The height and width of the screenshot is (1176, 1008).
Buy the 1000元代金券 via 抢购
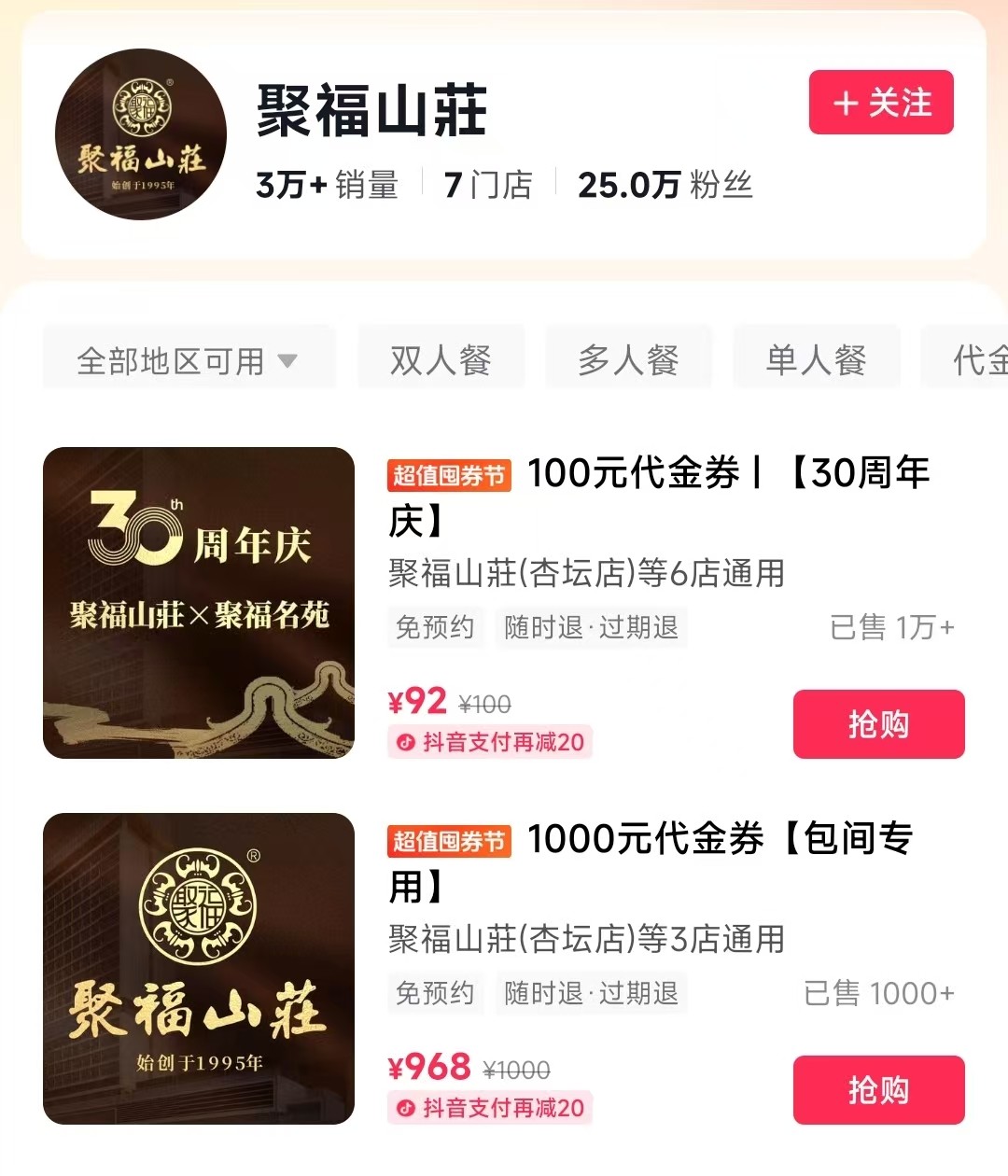[878, 1090]
